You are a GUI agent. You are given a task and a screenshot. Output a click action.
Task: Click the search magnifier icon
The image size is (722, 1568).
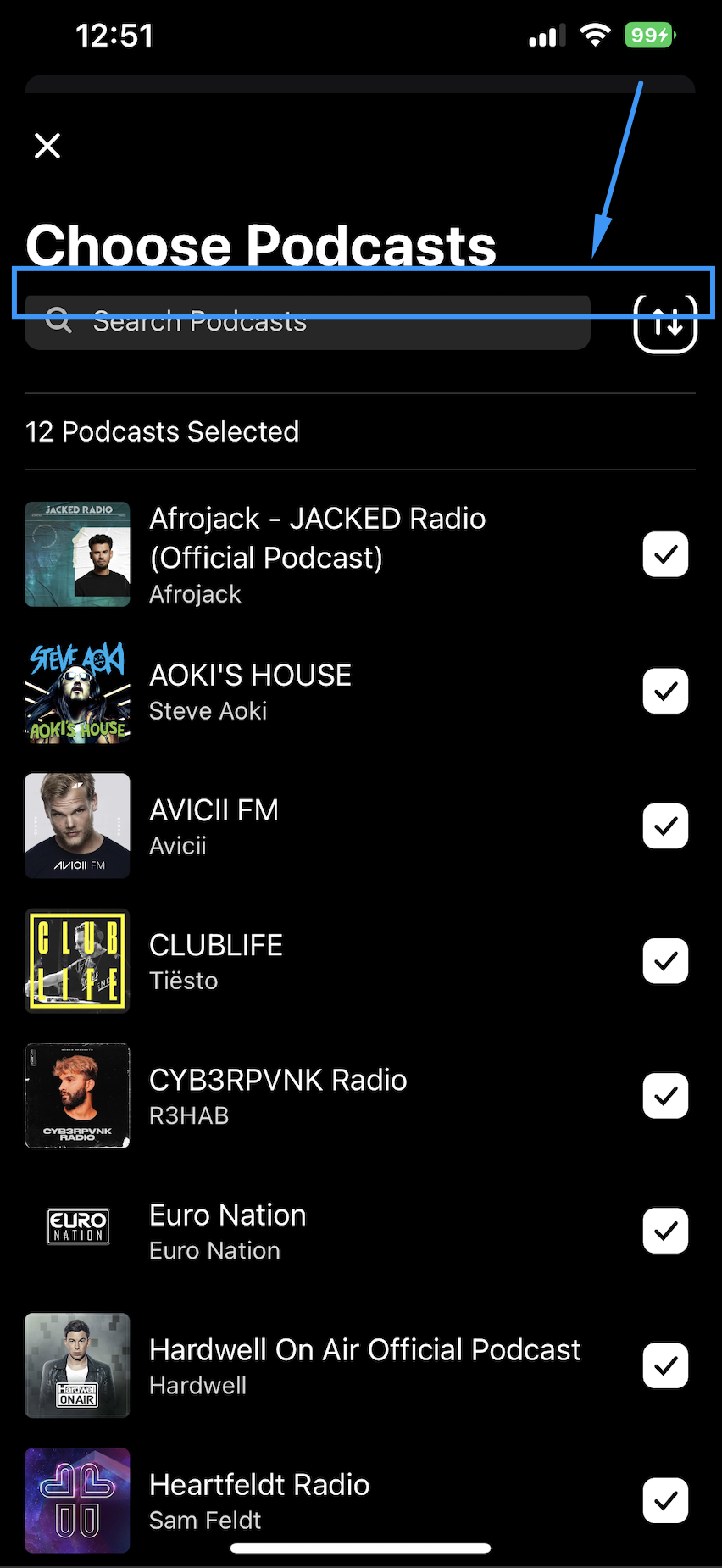[x=58, y=321]
